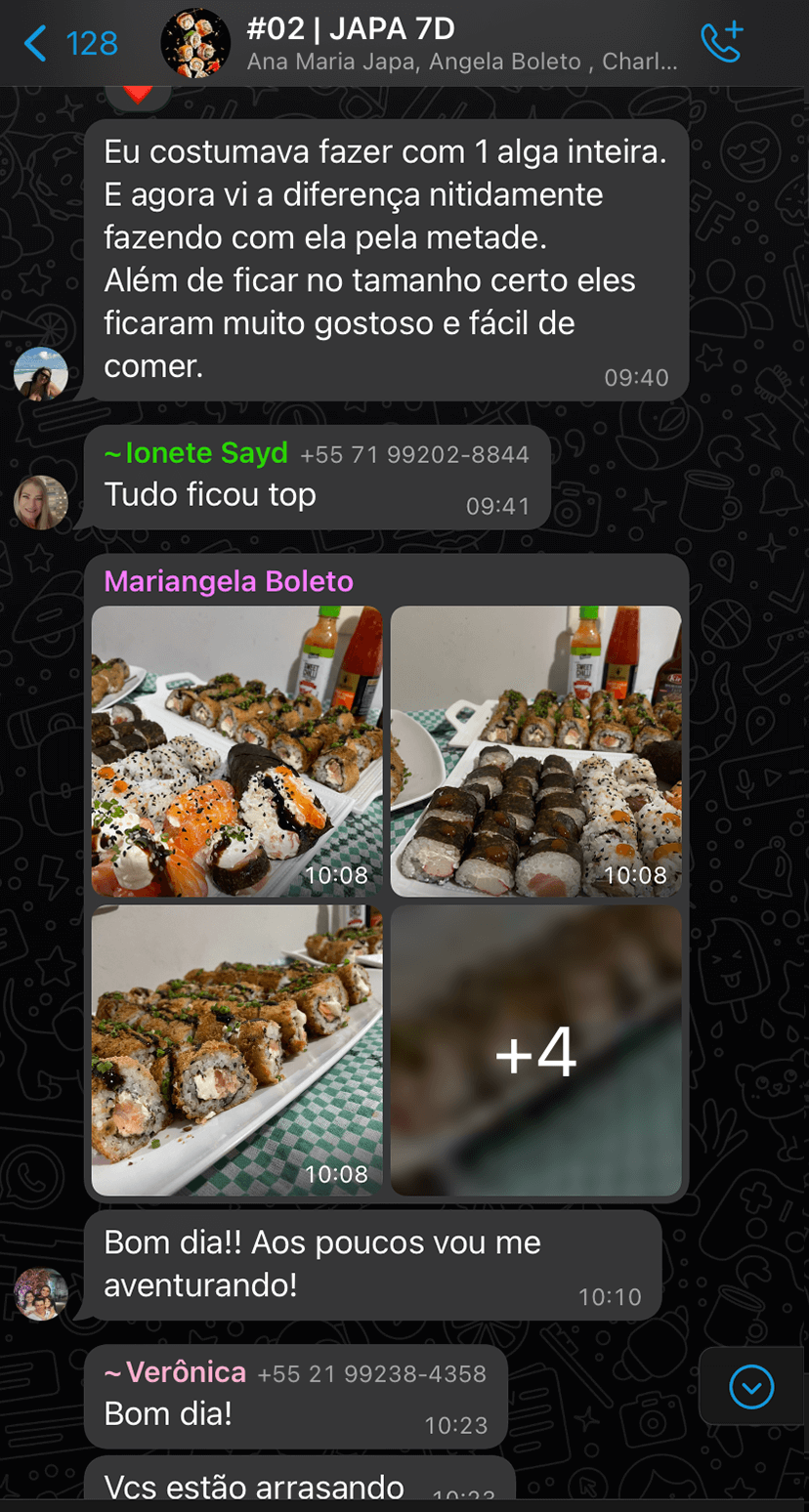Open the third photo of fried rolls
Viewport: 809px width, 1512px height.
(236, 1049)
